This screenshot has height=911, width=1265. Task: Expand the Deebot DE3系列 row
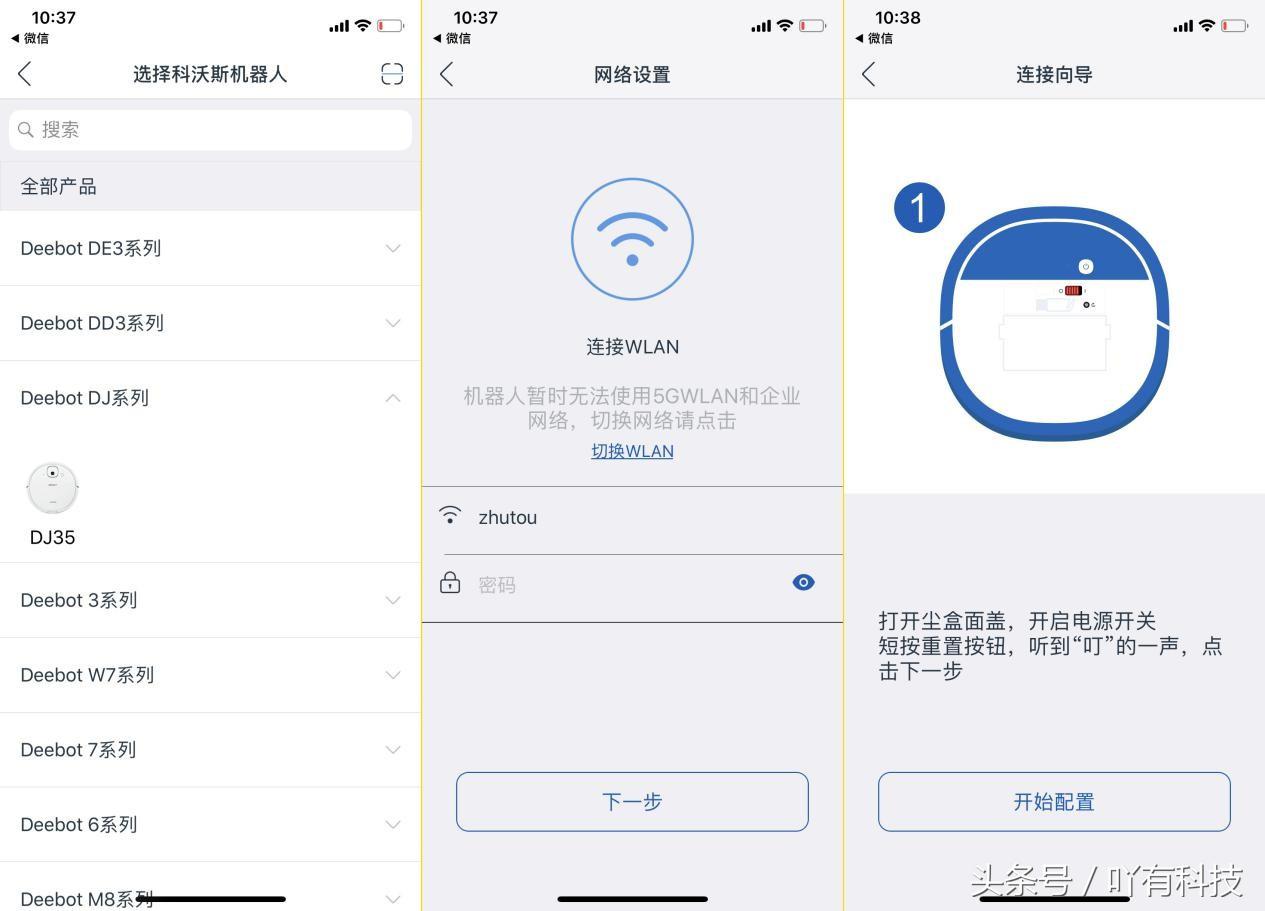coord(210,248)
